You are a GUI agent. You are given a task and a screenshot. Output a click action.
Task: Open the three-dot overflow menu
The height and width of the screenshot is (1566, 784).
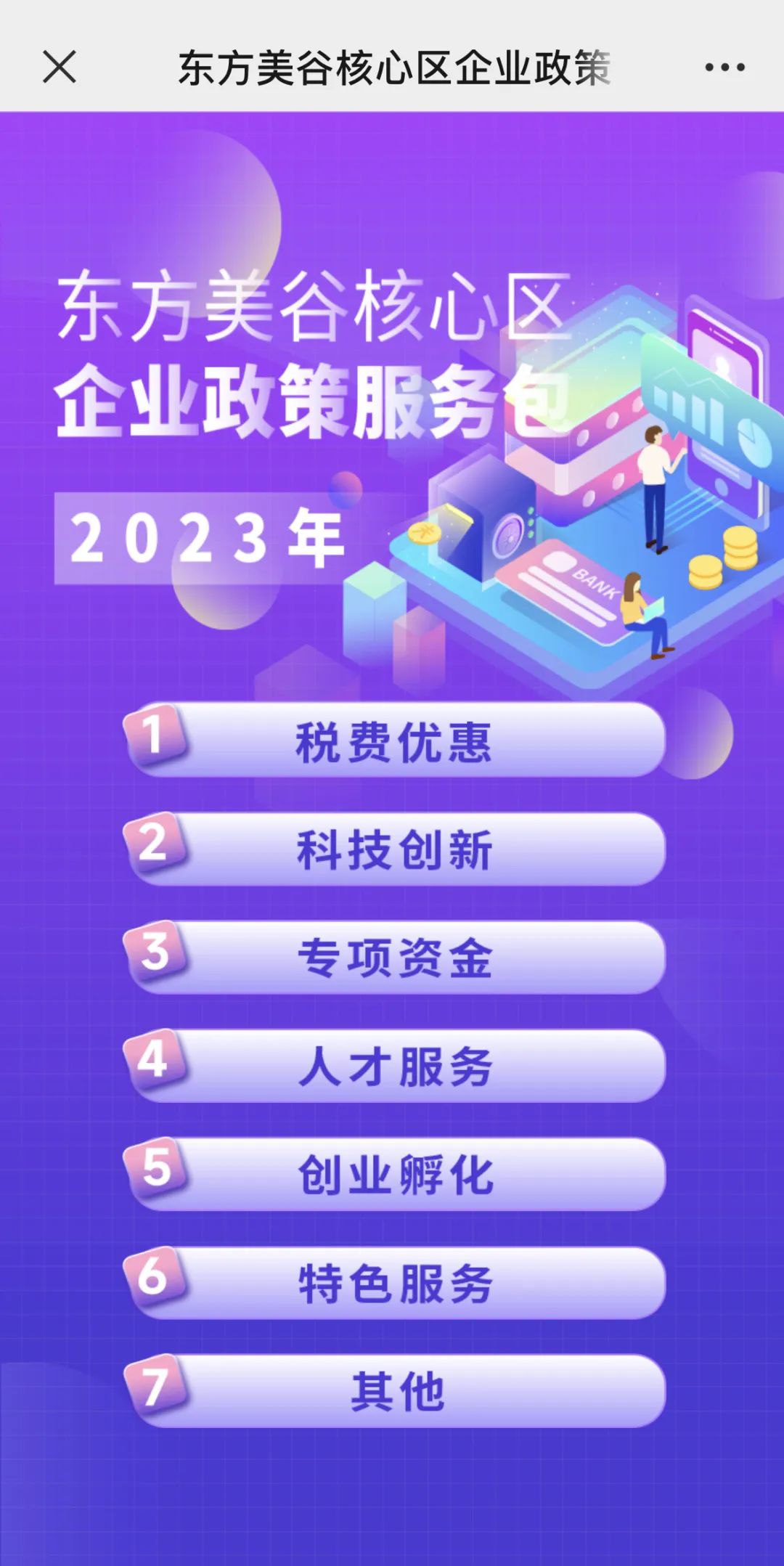pyautogui.click(x=724, y=68)
